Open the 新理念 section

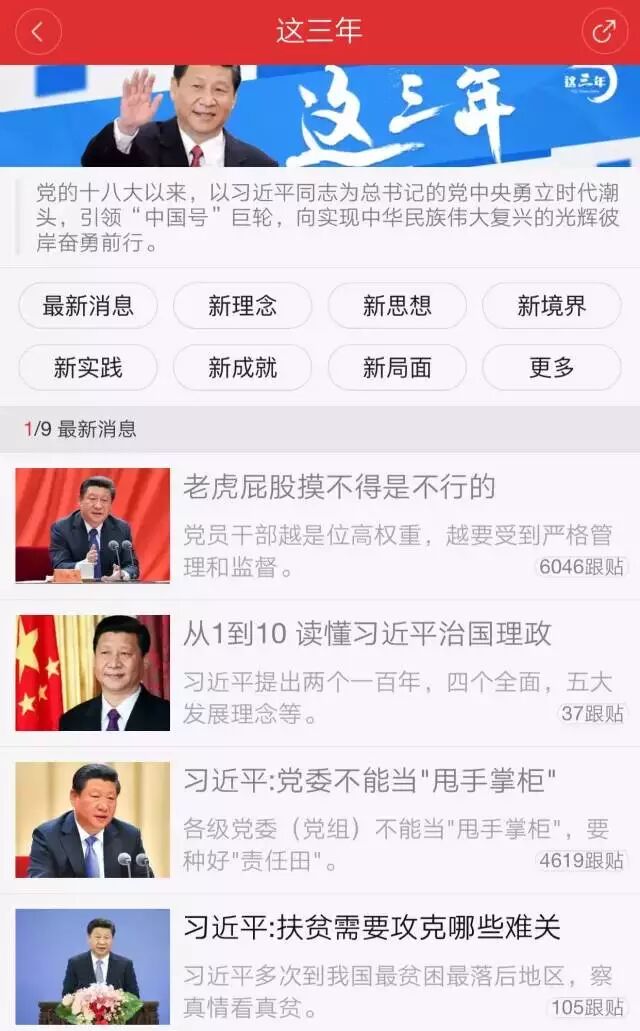[x=242, y=306]
